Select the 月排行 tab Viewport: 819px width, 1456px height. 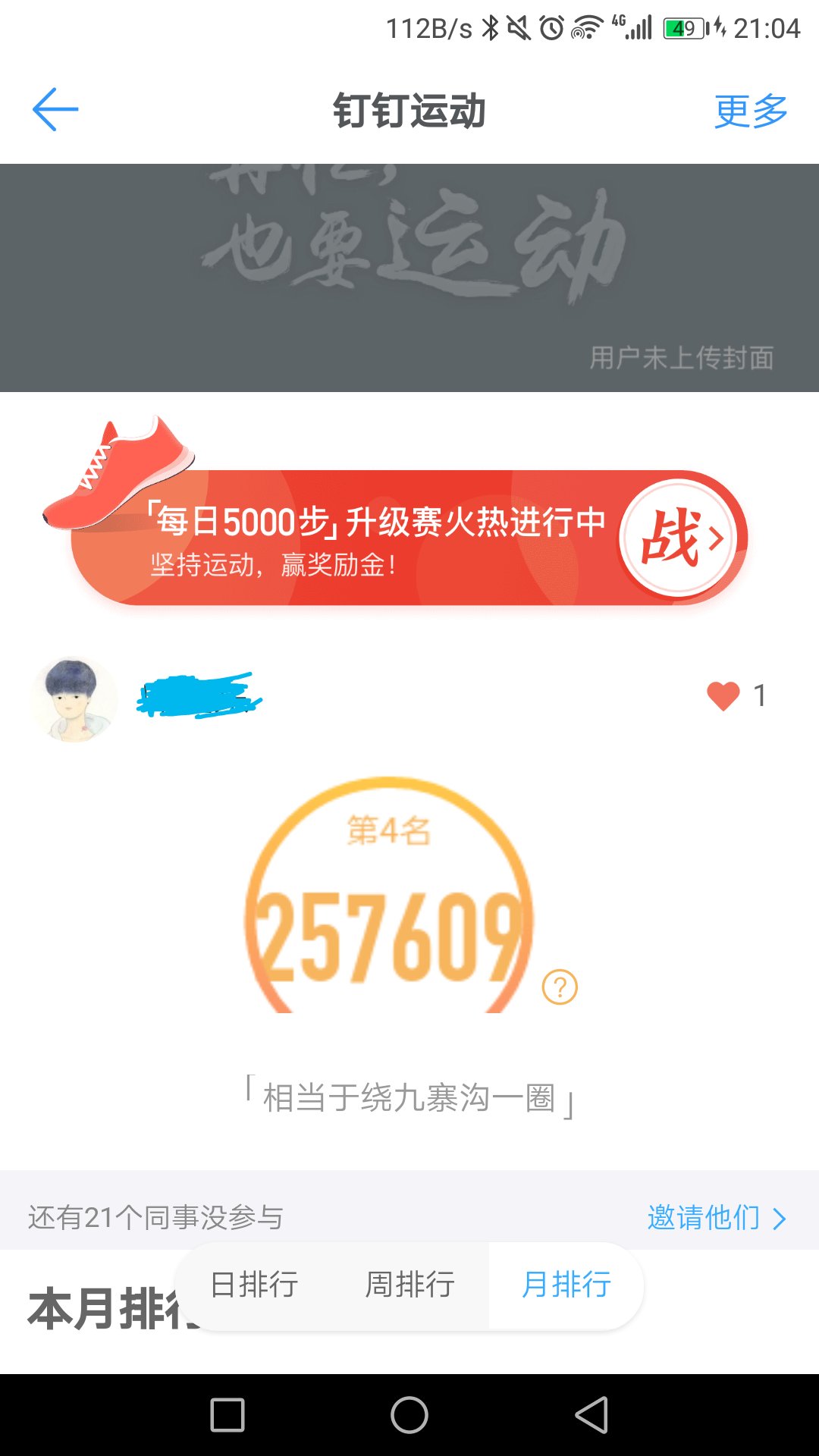566,1285
